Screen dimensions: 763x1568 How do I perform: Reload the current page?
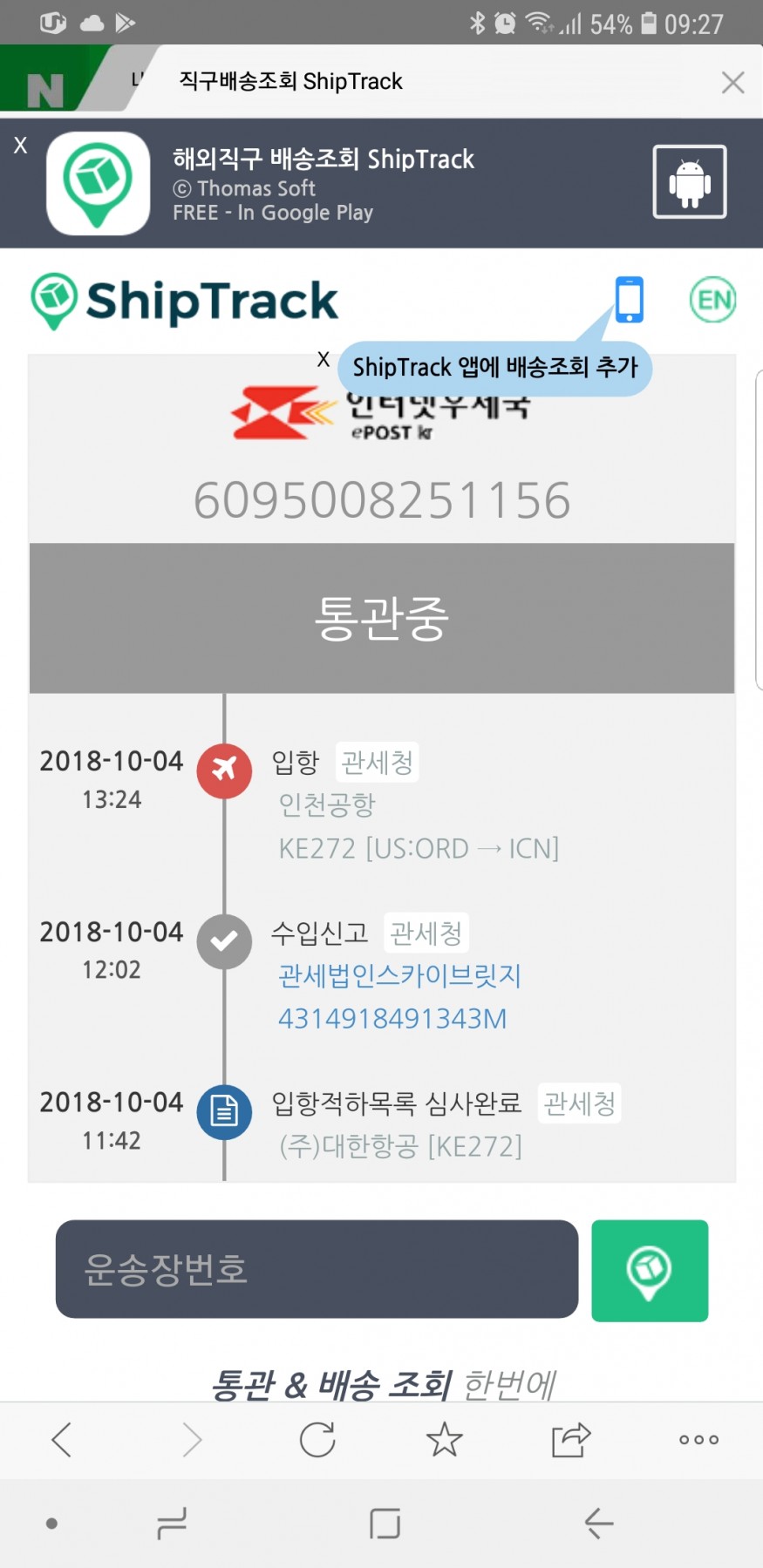317,1439
